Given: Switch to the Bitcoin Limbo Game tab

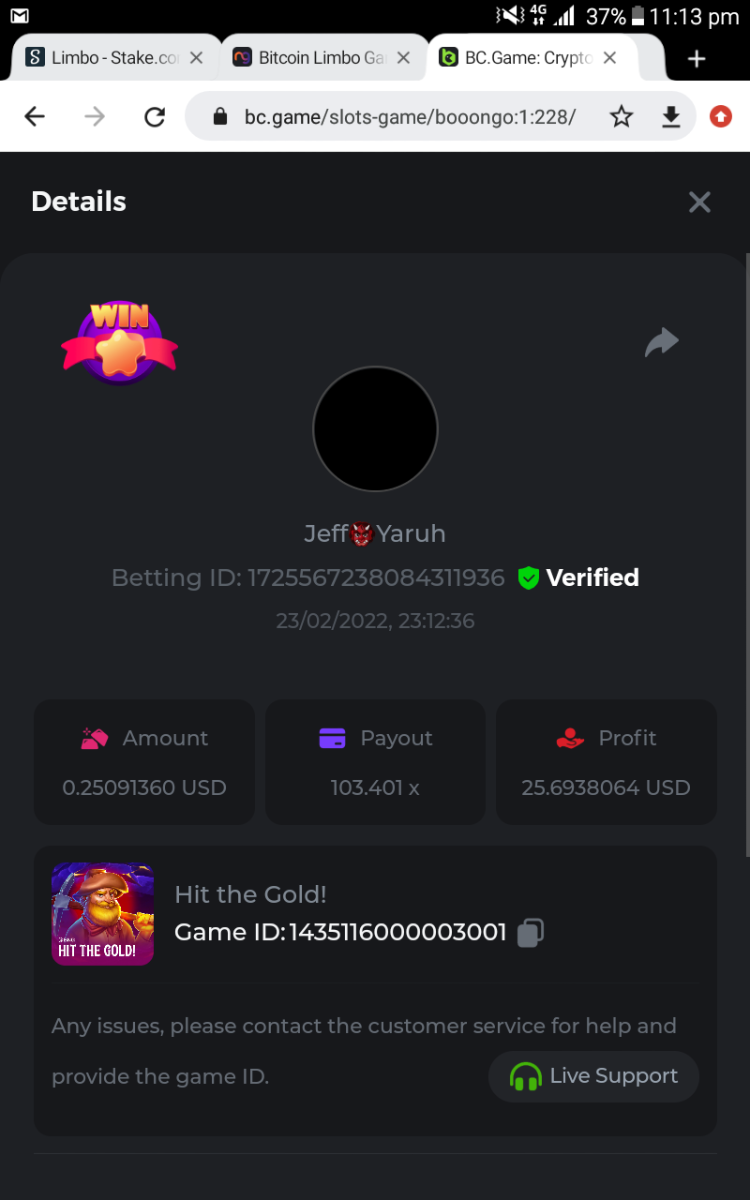Looking at the screenshot, I should tap(308, 58).
